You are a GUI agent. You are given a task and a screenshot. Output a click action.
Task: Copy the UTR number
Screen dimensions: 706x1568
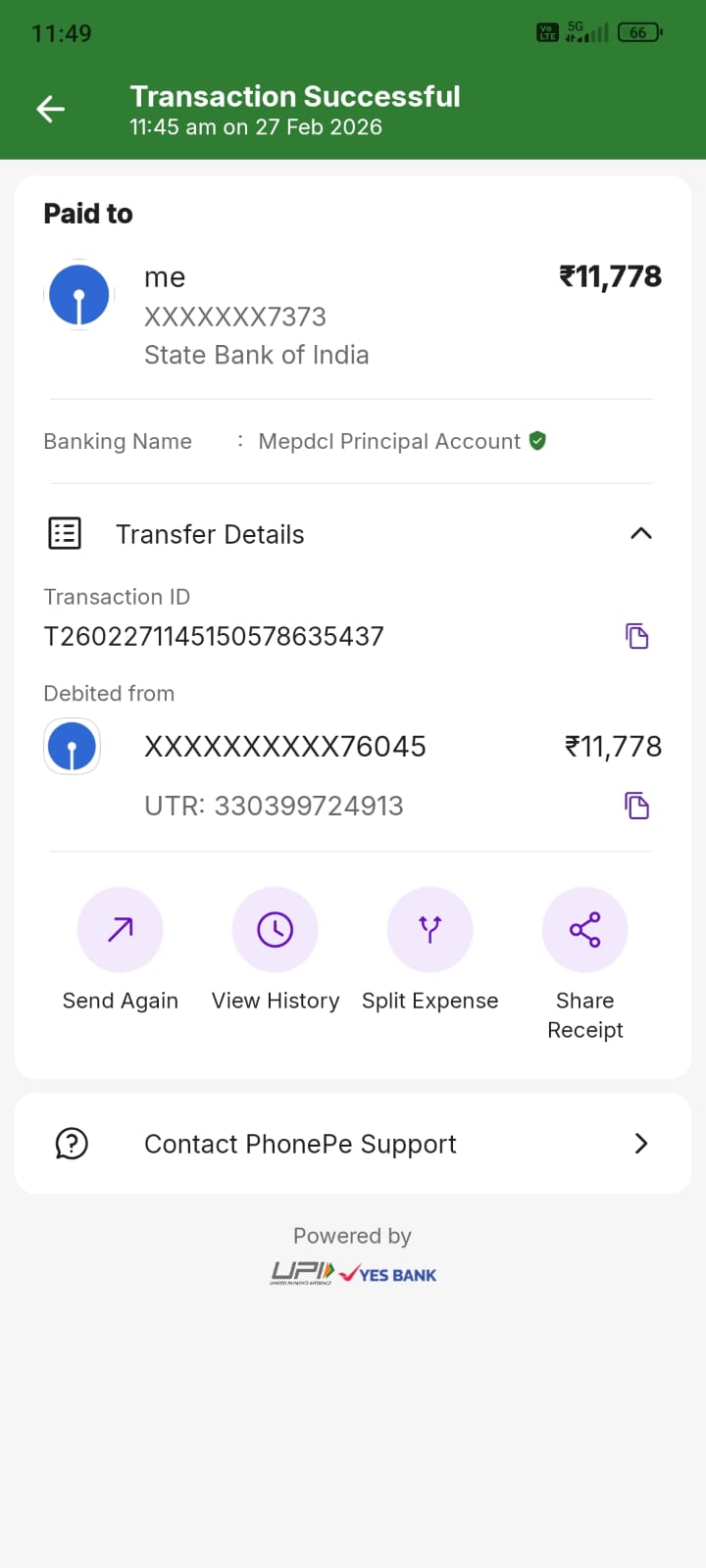point(637,806)
